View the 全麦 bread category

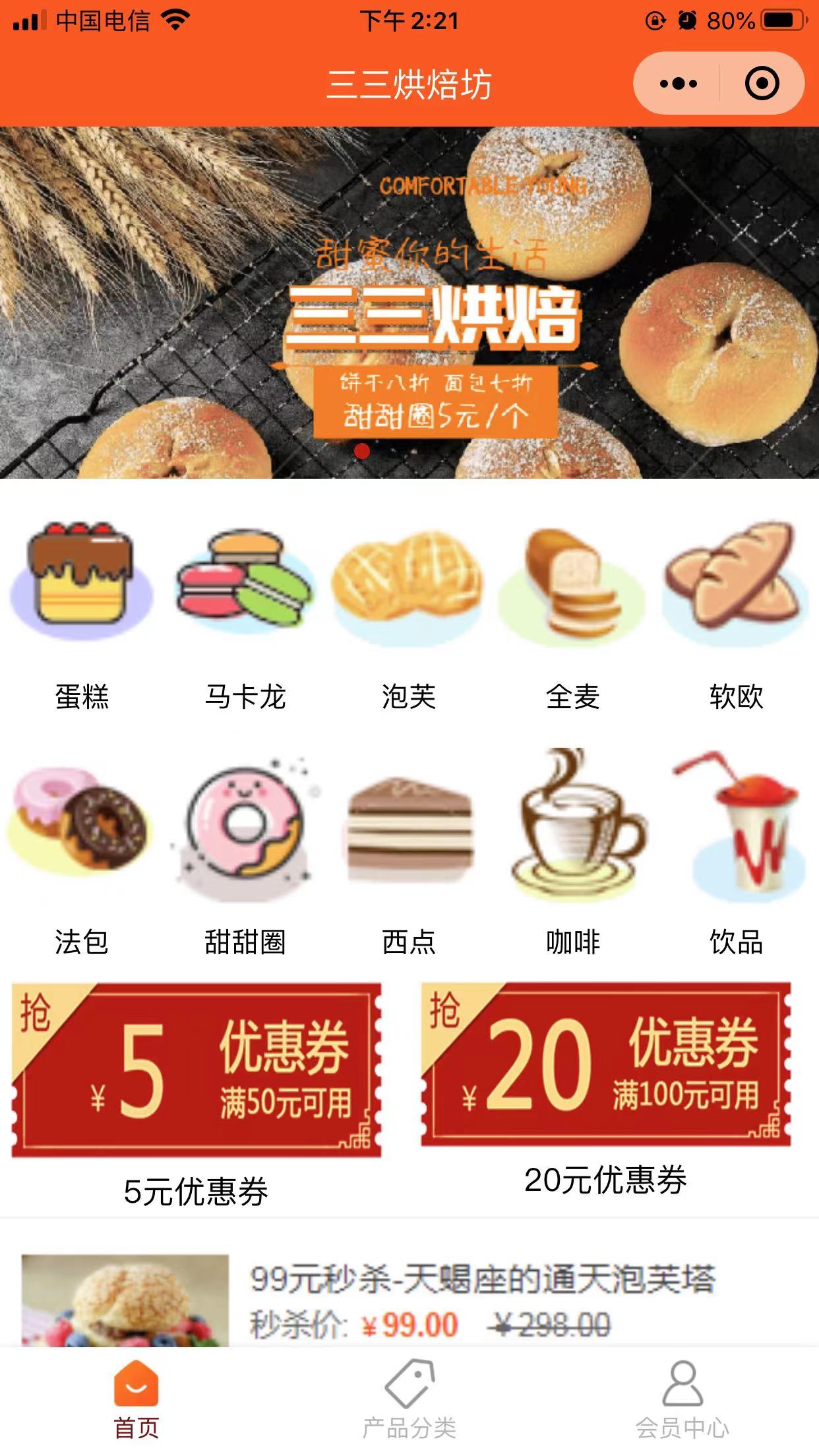[572, 613]
